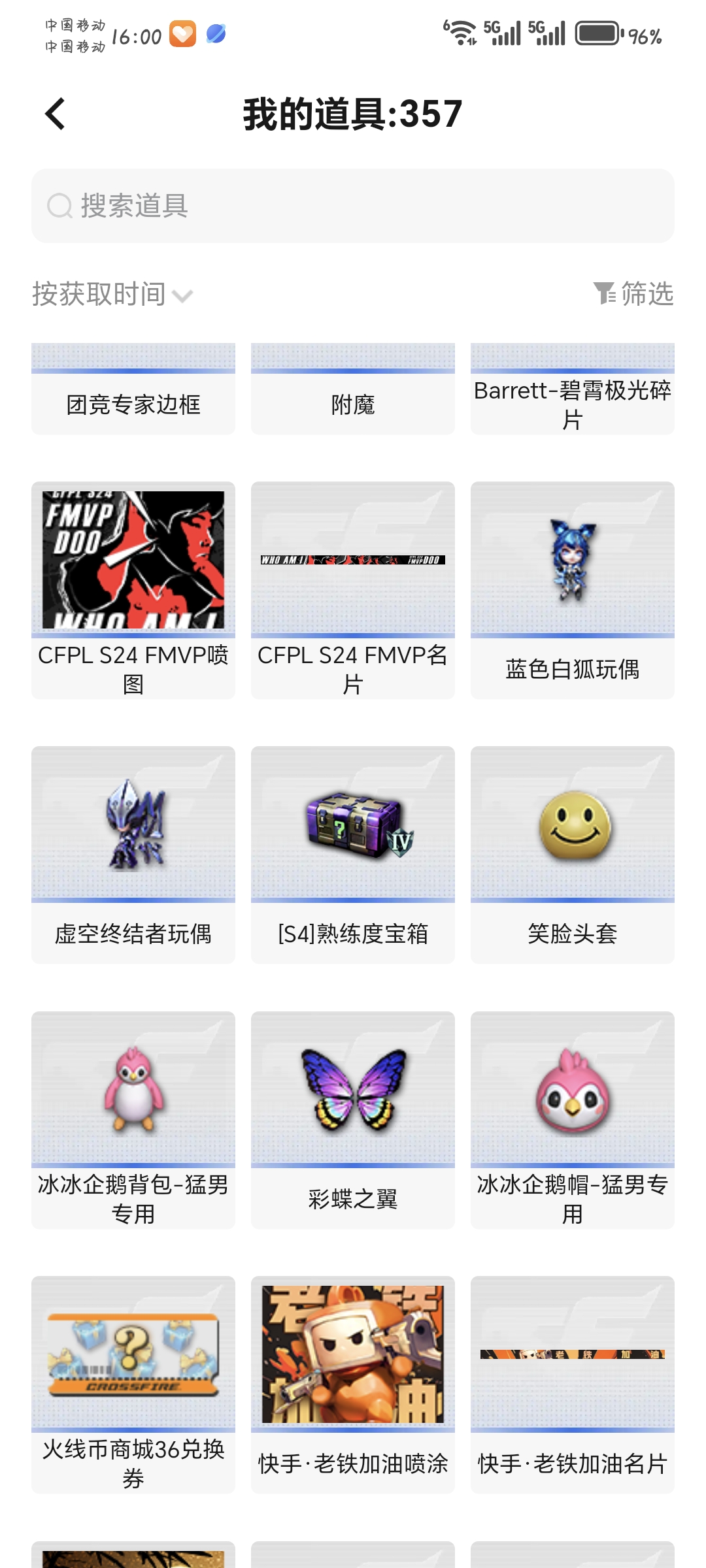This screenshot has height=1568, width=706.
Task: Expand the 按获取时间 sort dropdown
Action: [x=112, y=295]
